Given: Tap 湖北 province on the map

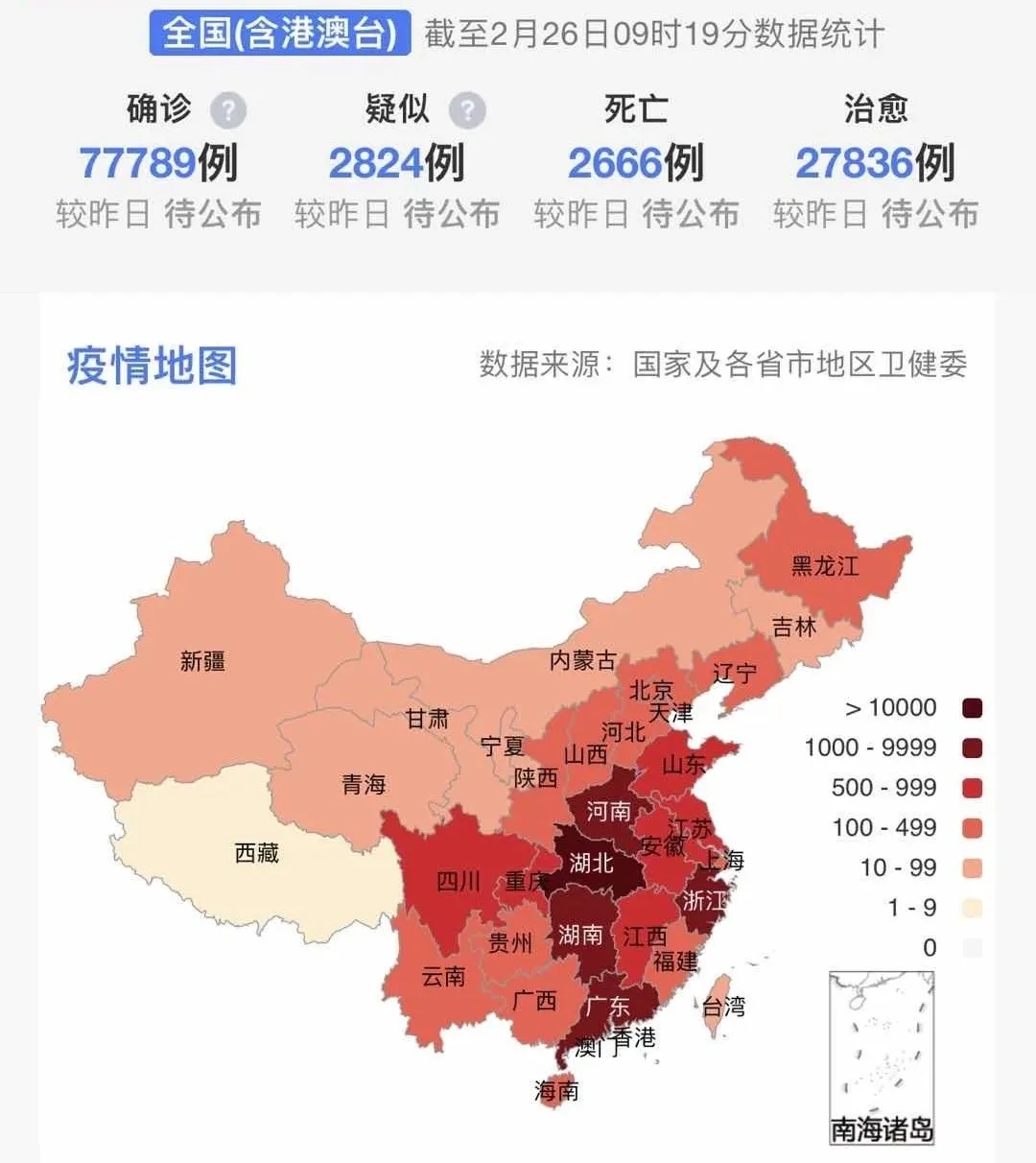Looking at the screenshot, I should coord(592,864).
